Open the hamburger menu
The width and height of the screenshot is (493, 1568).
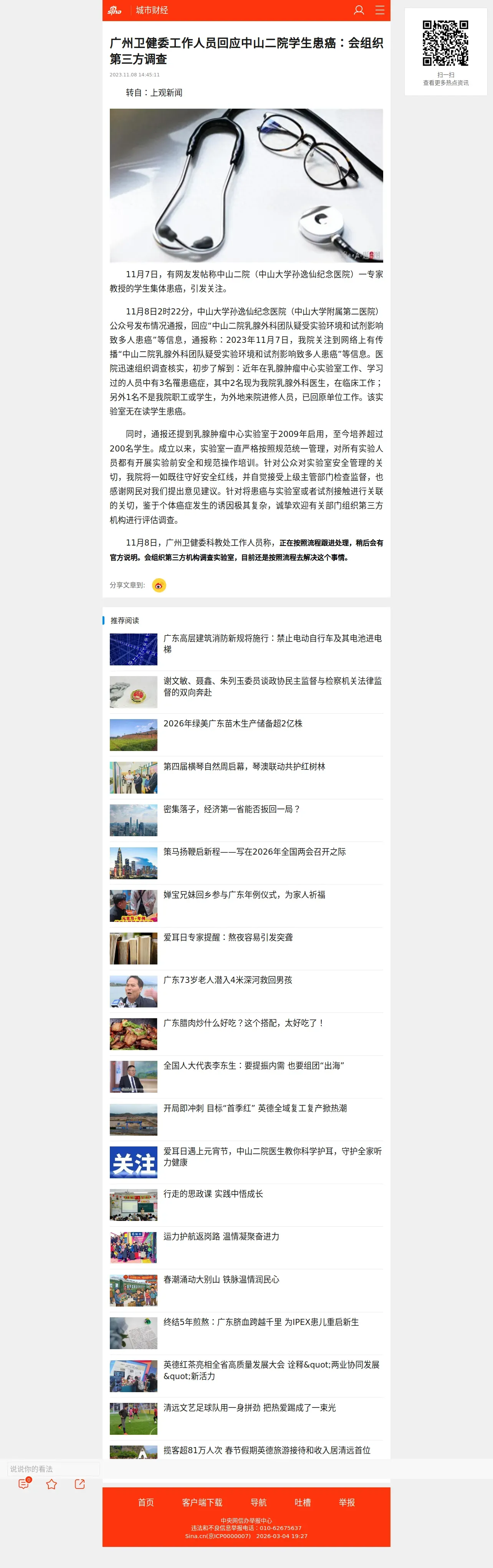[x=380, y=10]
